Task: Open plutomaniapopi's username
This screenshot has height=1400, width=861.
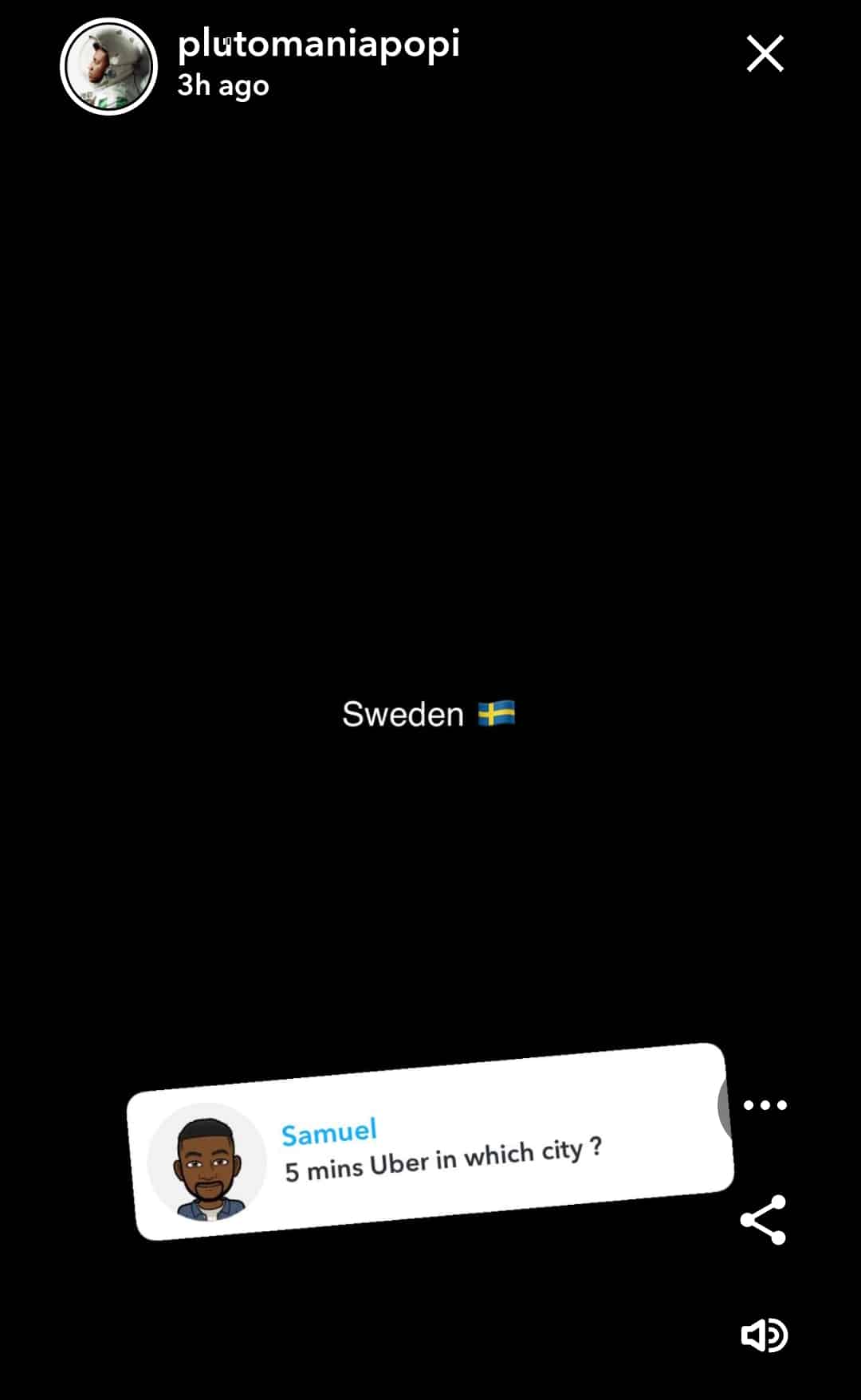Action: [318, 44]
